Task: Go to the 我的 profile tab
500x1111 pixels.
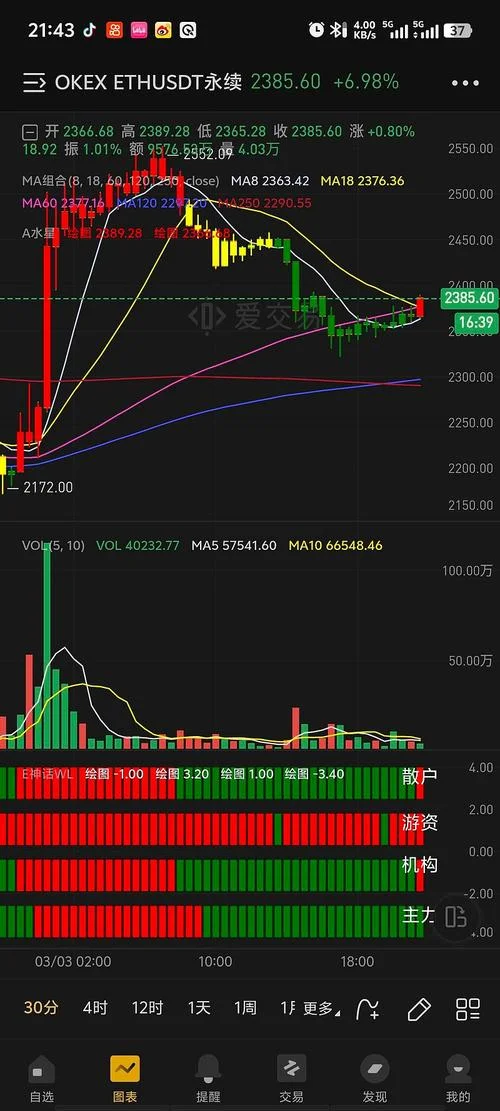Action: [x=458, y=1079]
